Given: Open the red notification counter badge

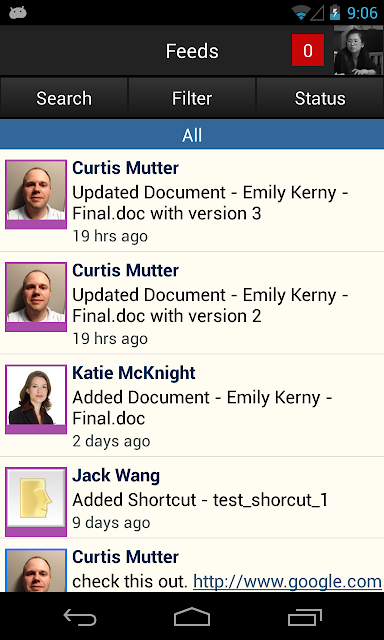Looking at the screenshot, I should click(x=308, y=50).
